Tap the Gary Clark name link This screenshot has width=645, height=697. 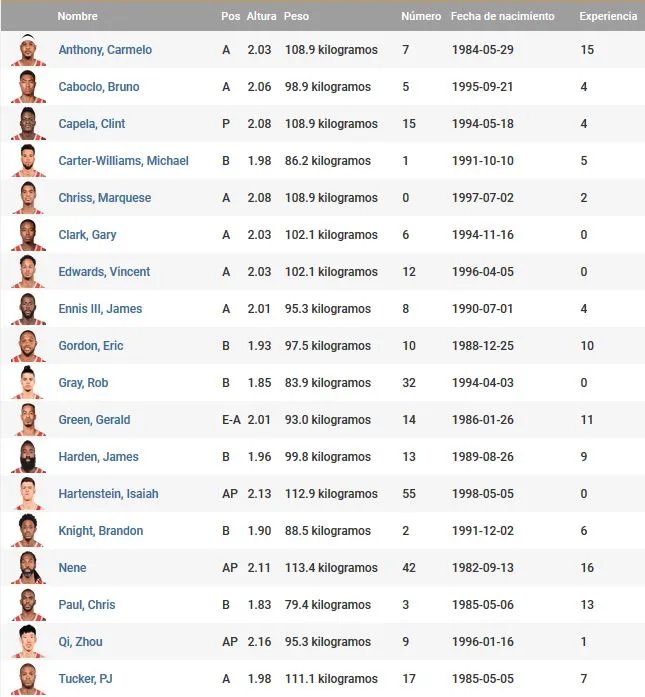tap(88, 235)
